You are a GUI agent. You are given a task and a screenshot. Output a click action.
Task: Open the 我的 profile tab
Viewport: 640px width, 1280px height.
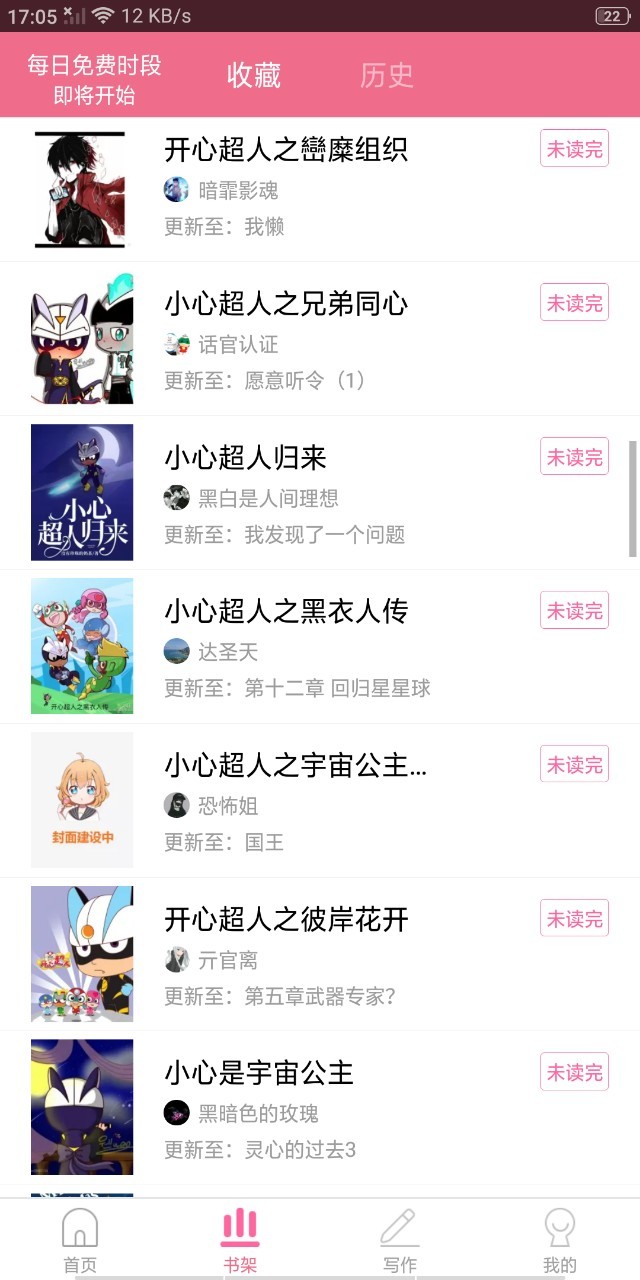coord(559,1240)
